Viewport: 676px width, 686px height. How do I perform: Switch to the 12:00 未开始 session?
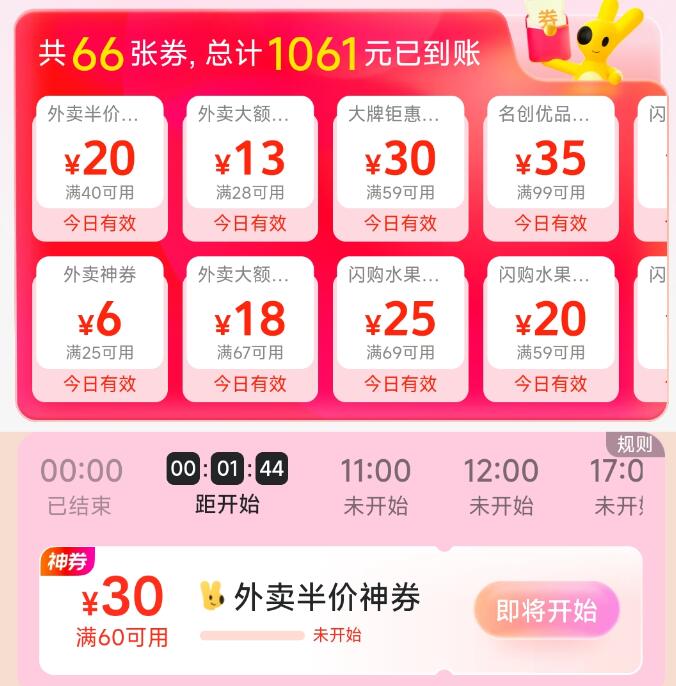pyautogui.click(x=501, y=487)
